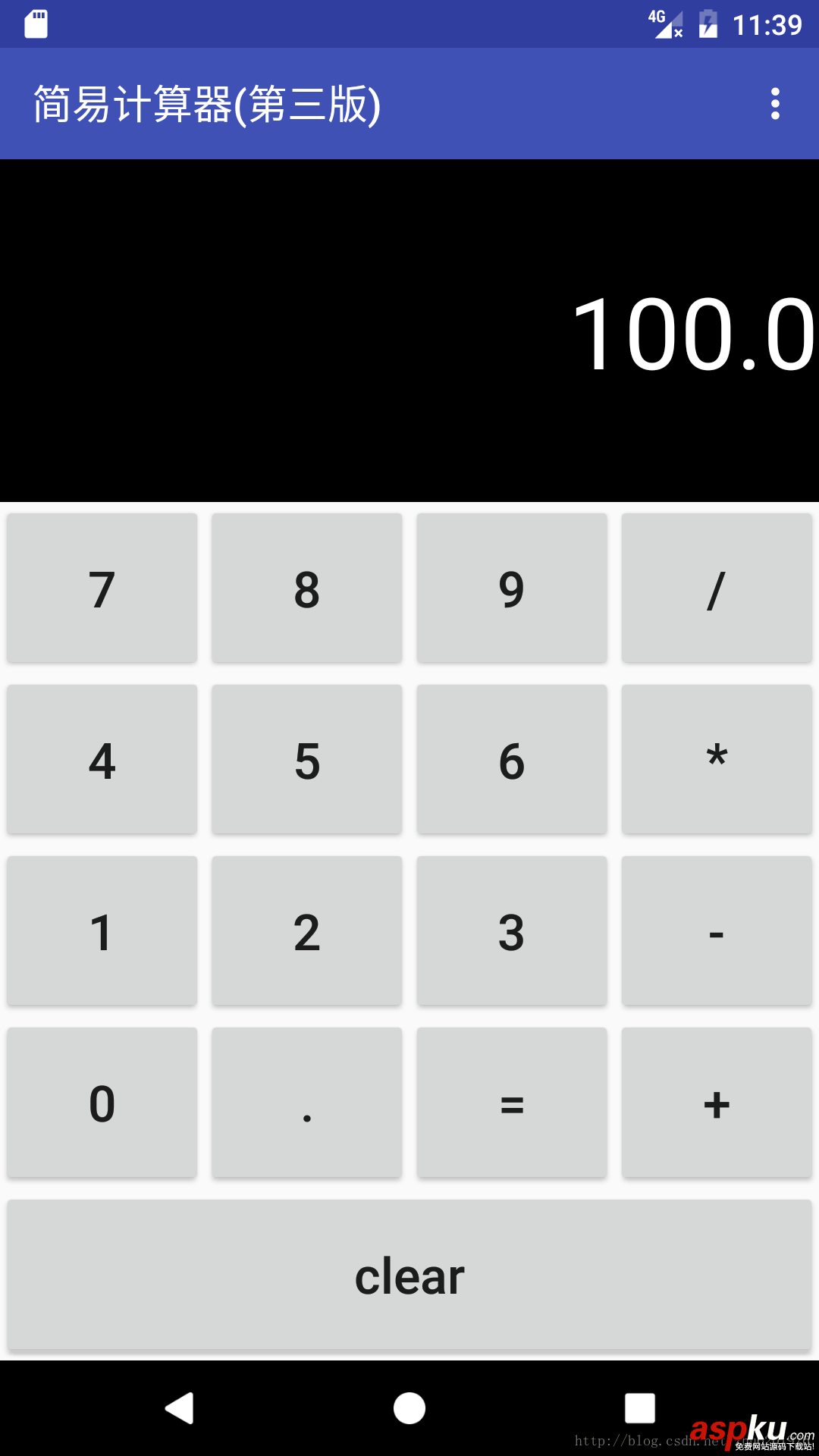Tap the 3 key
The image size is (819, 1456).
[512, 931]
